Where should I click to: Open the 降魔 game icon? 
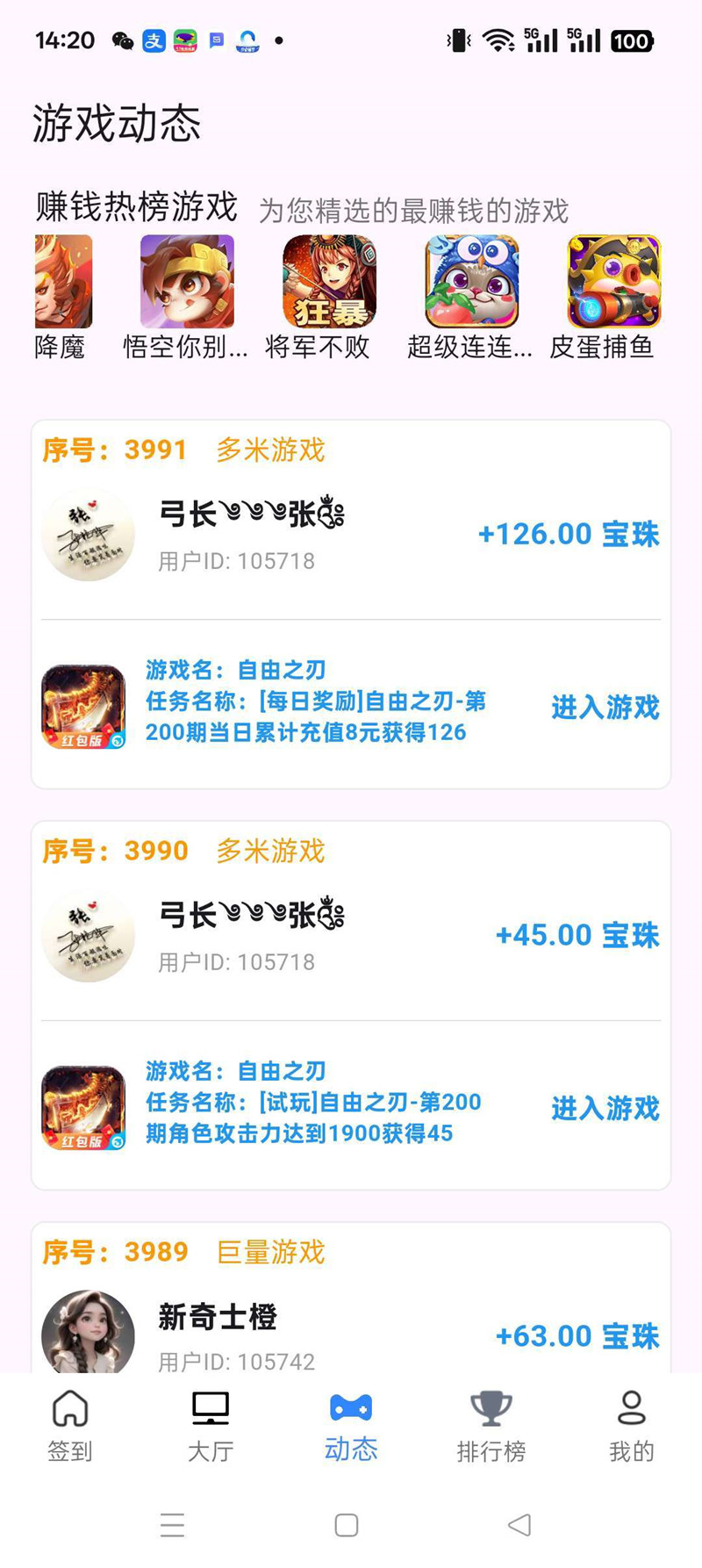[x=62, y=283]
